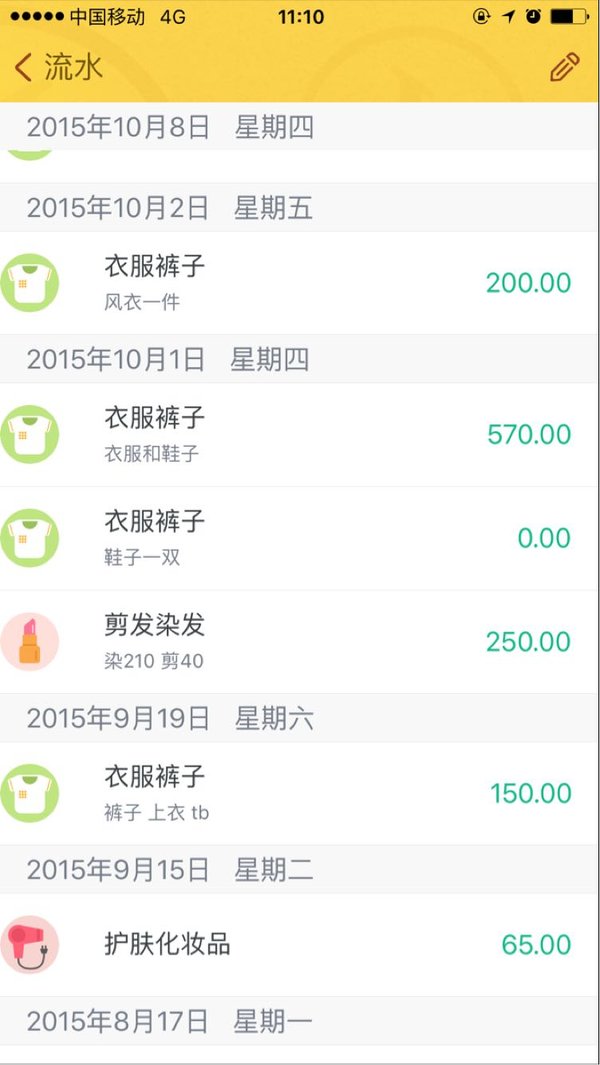The height and width of the screenshot is (1065, 600).
Task: Open the 风衣一件 200.00 record
Action: (x=298, y=283)
